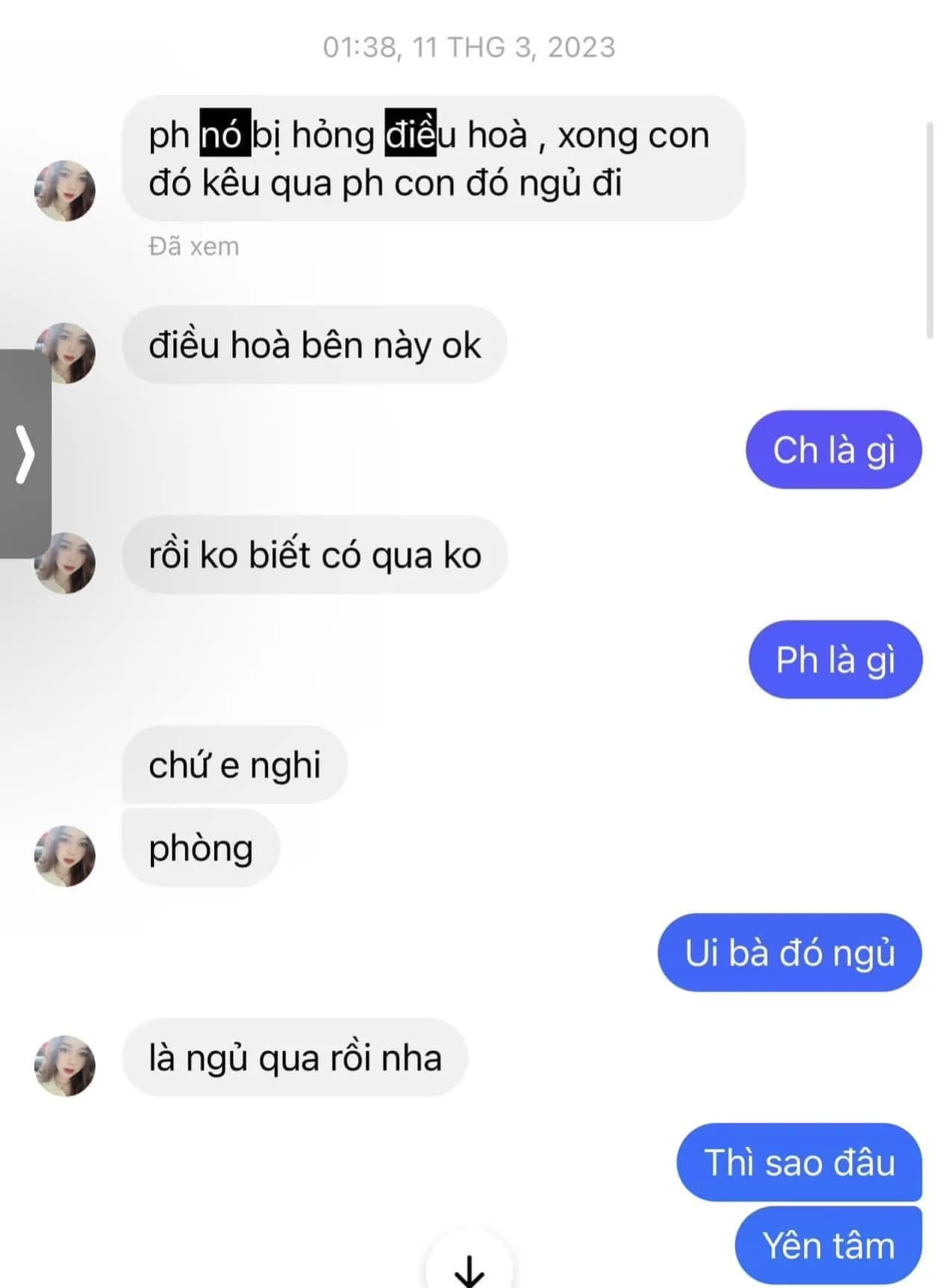The image size is (939, 1288).
Task: Select the blue bubble "Ph là gì"
Action: tap(835, 659)
